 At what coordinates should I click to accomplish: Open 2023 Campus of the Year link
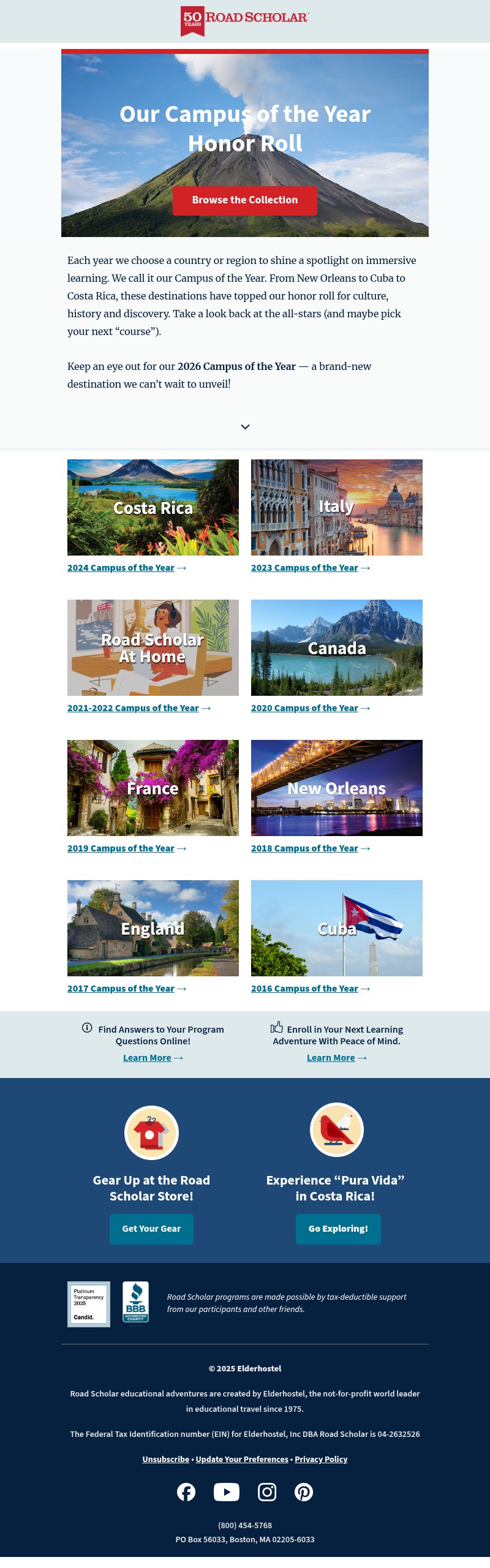coord(305,568)
